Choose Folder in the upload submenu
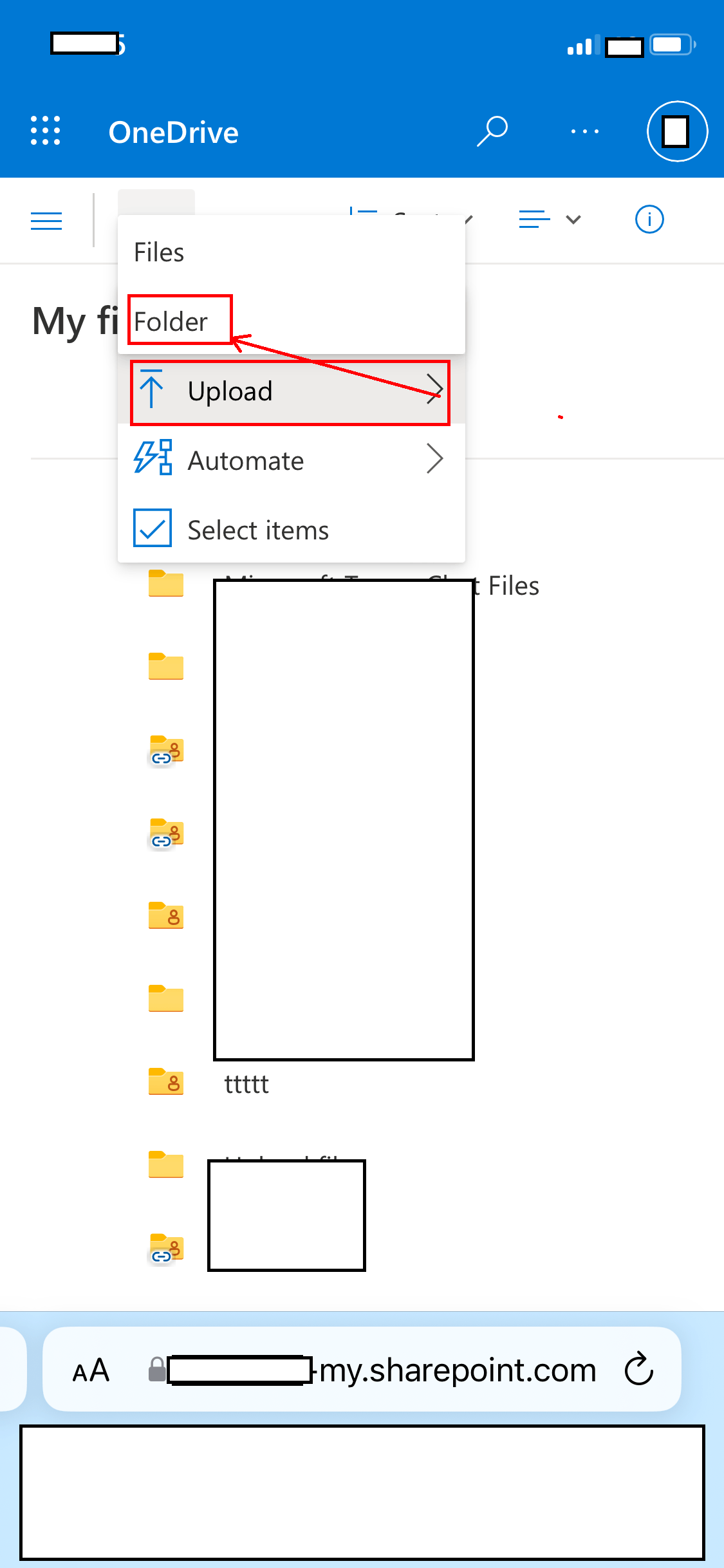Image resolution: width=724 pixels, height=1568 pixels. pos(171,321)
